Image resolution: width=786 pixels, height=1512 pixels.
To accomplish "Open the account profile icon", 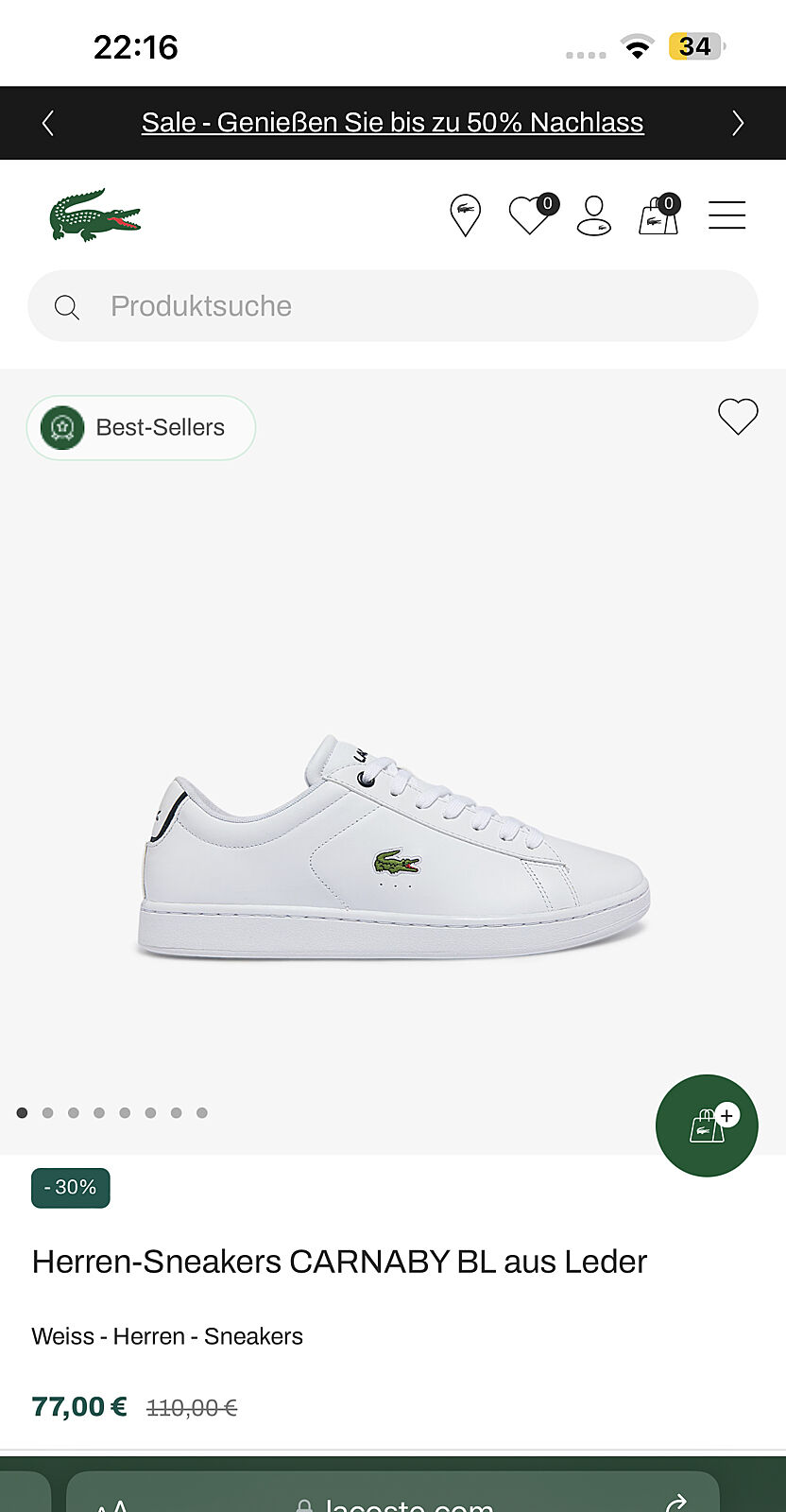I will 593,215.
